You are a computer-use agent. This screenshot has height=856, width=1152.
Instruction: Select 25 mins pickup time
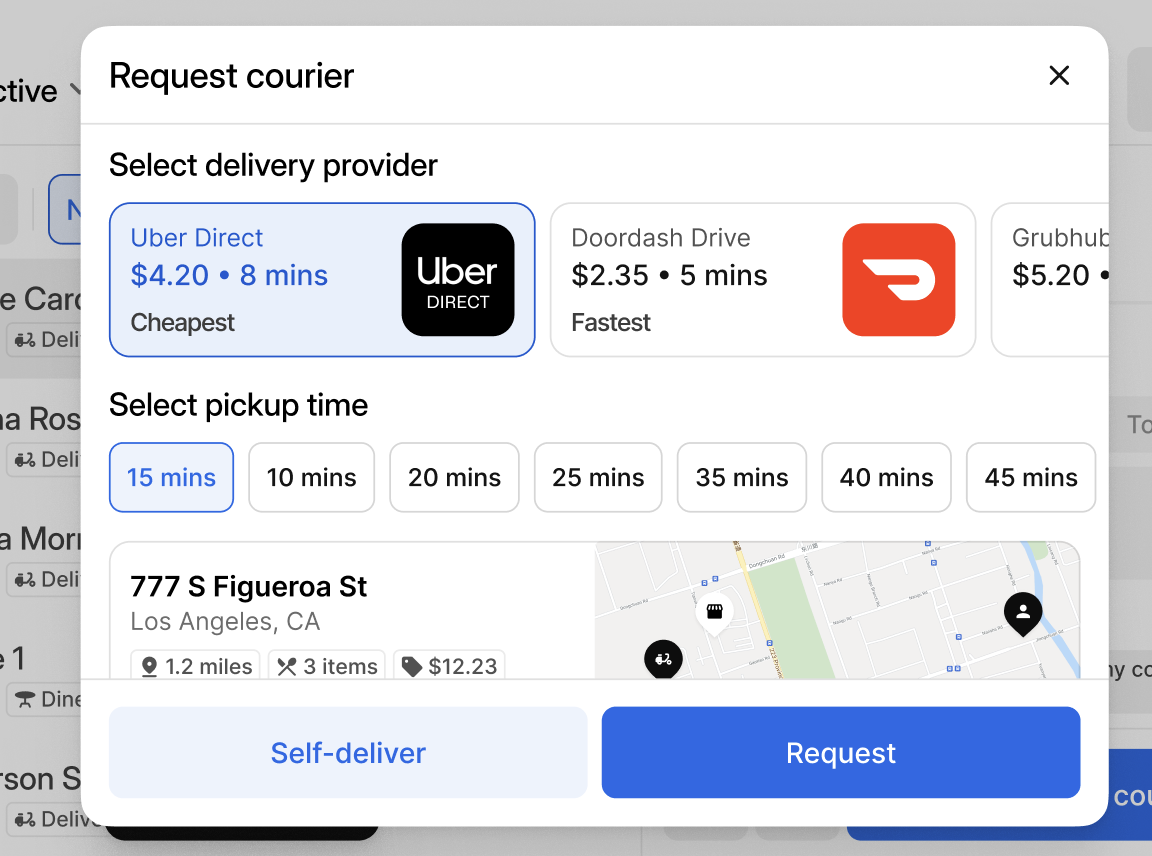[x=598, y=477]
